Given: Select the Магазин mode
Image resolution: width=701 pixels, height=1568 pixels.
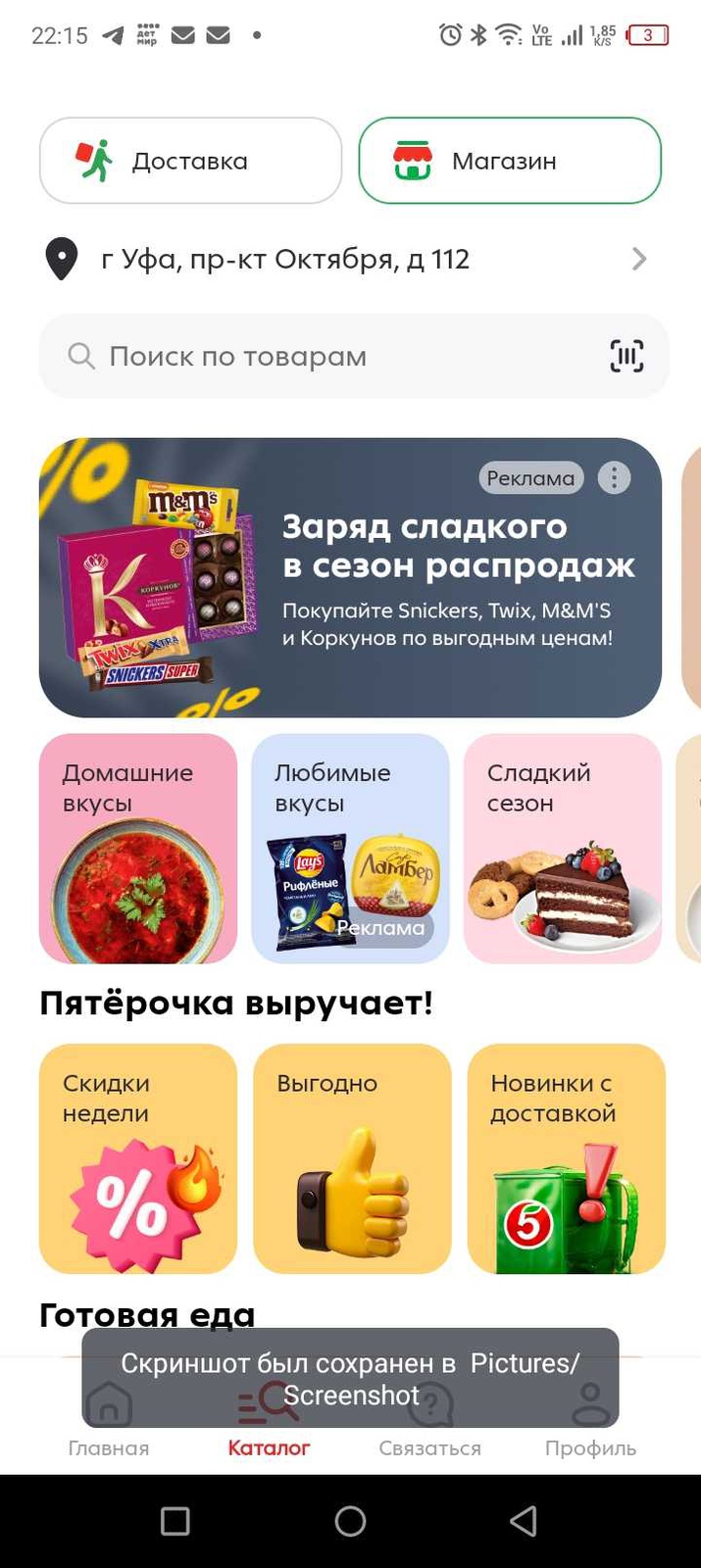Looking at the screenshot, I should point(510,161).
